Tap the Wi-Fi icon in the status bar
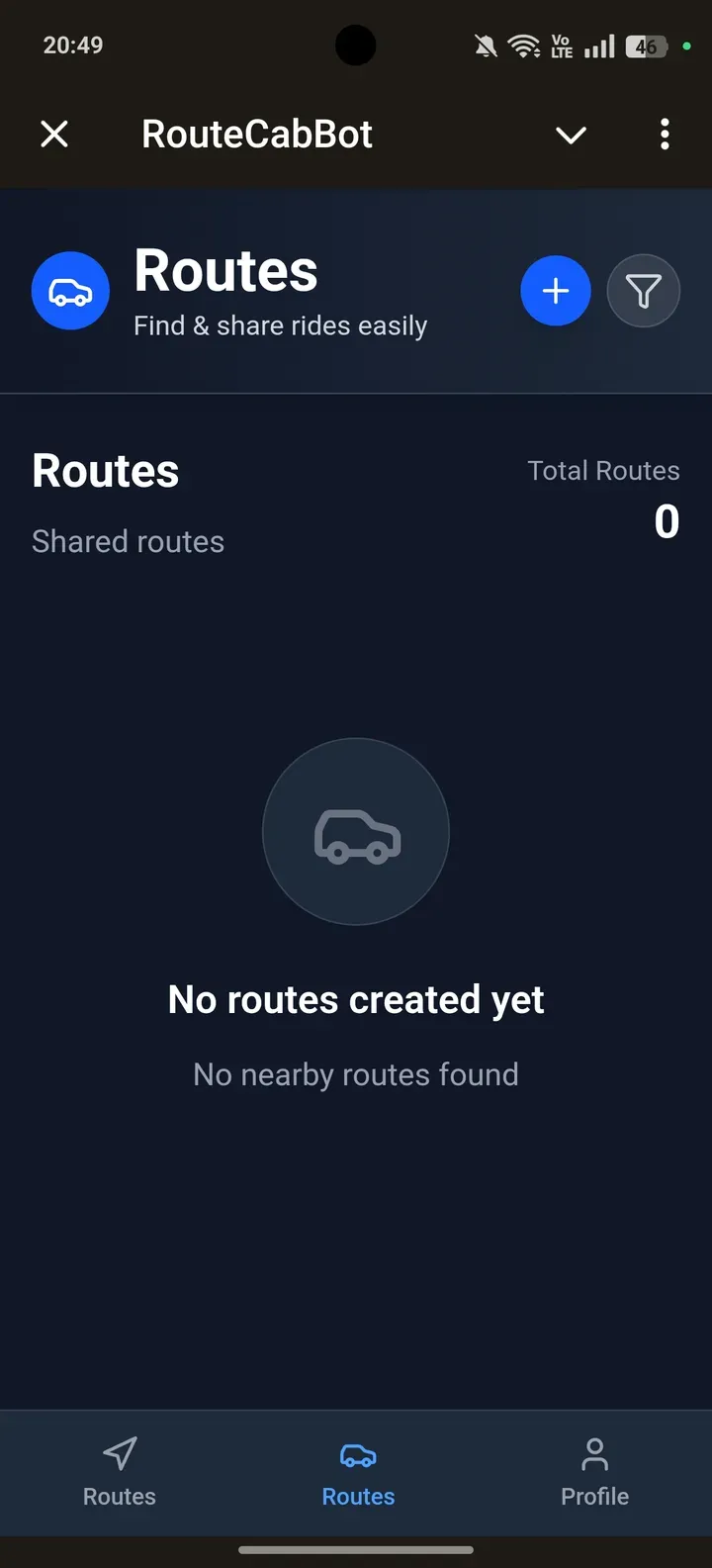The image size is (712, 1568). 521,45
